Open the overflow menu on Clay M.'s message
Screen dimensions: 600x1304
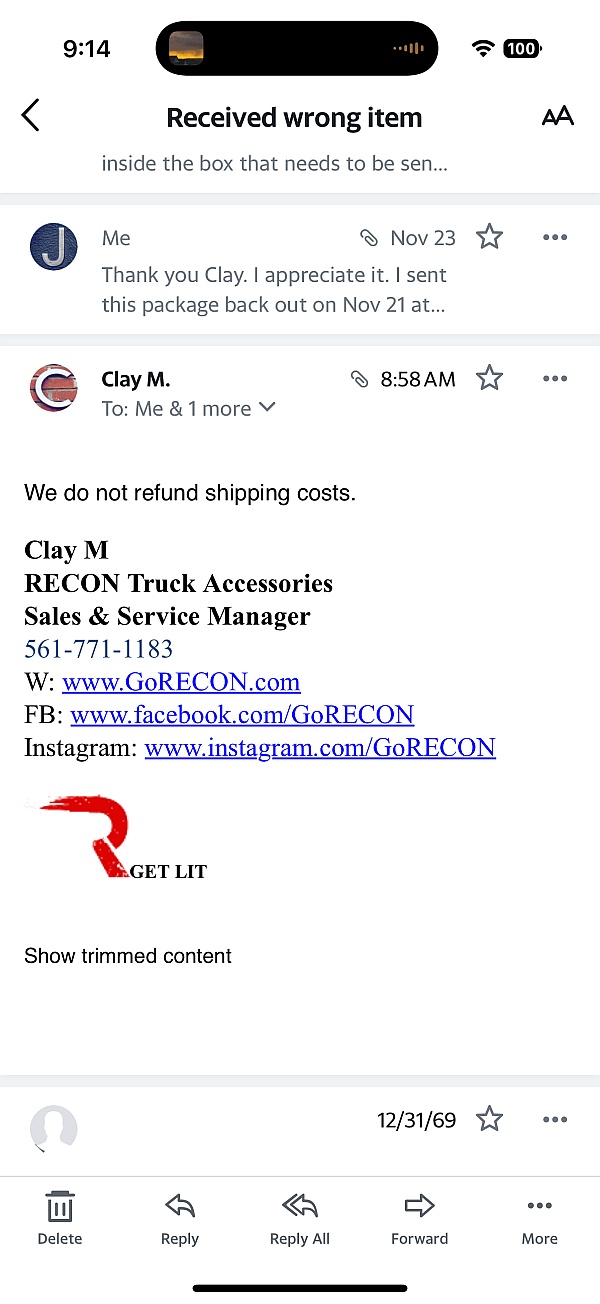[x=554, y=378]
